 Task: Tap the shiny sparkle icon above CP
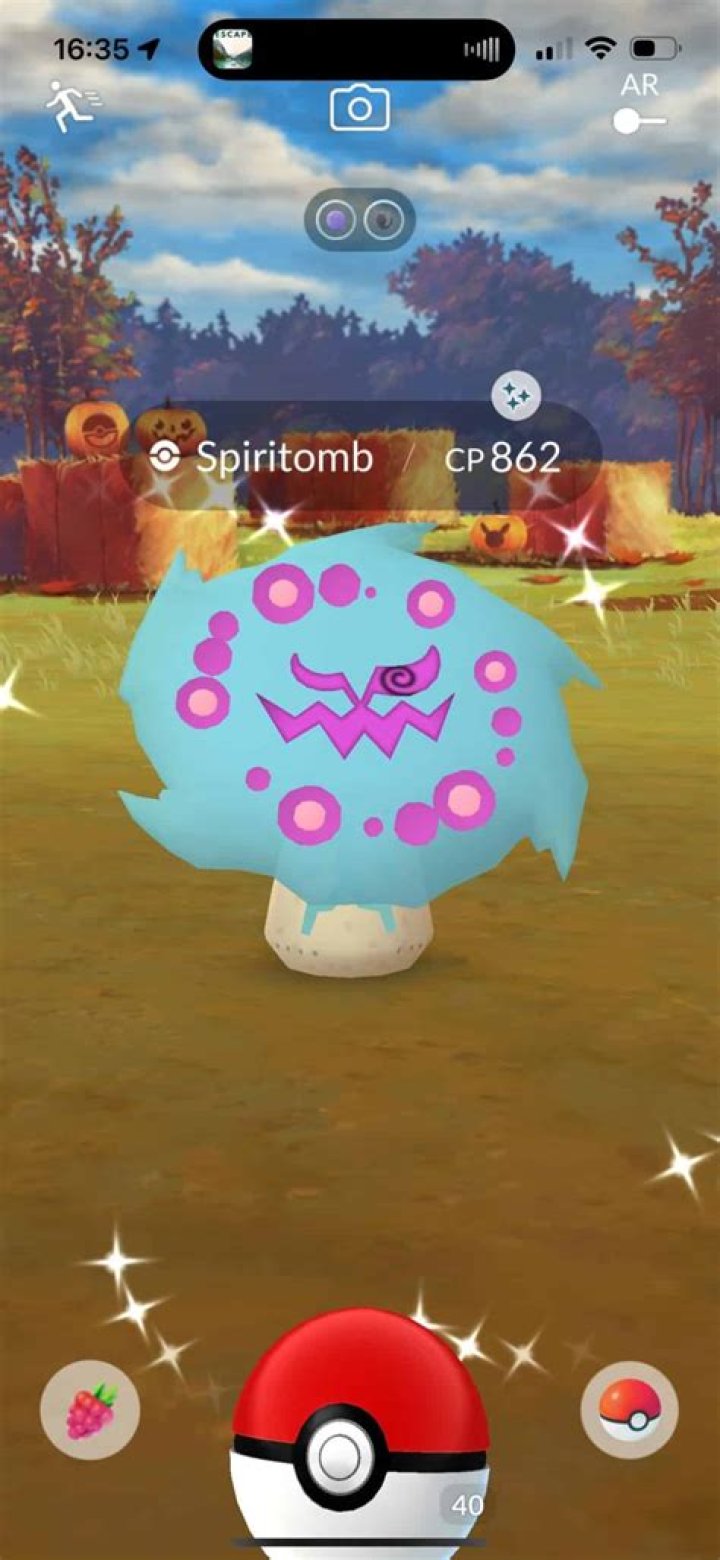point(517,398)
